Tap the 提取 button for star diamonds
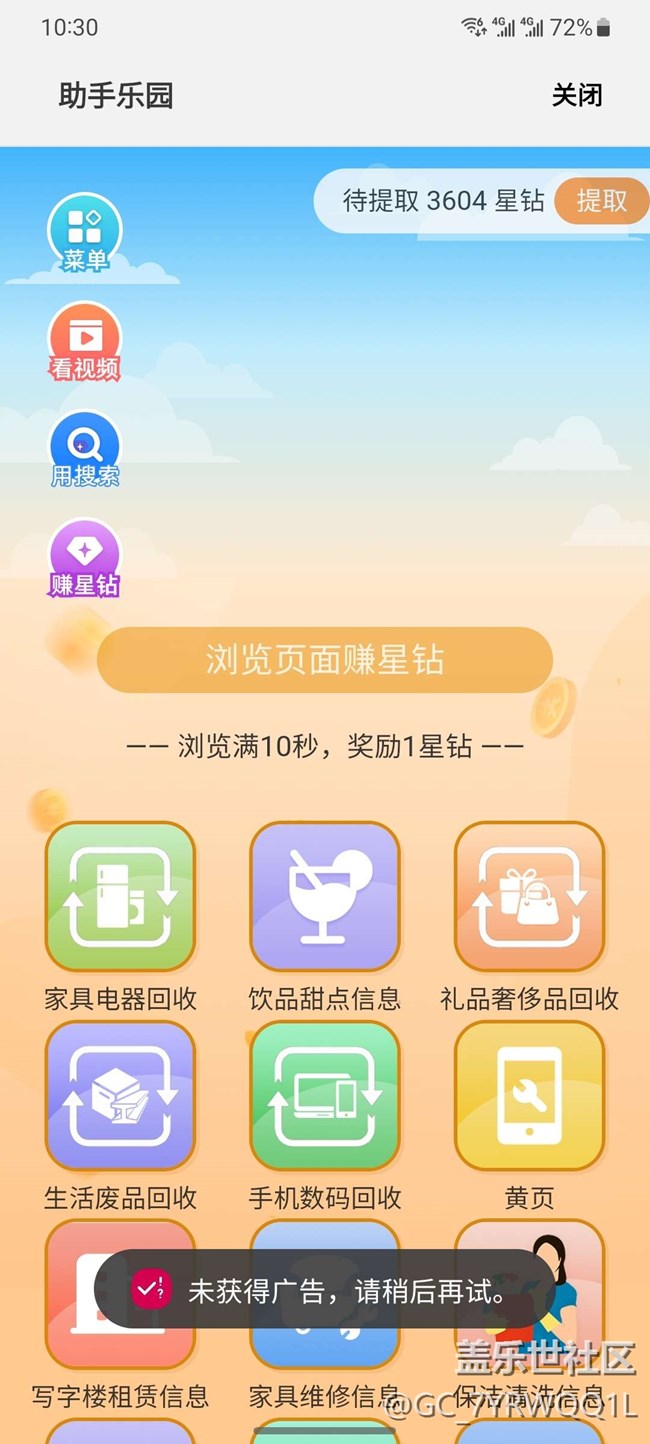650x1444 pixels. (x=601, y=201)
